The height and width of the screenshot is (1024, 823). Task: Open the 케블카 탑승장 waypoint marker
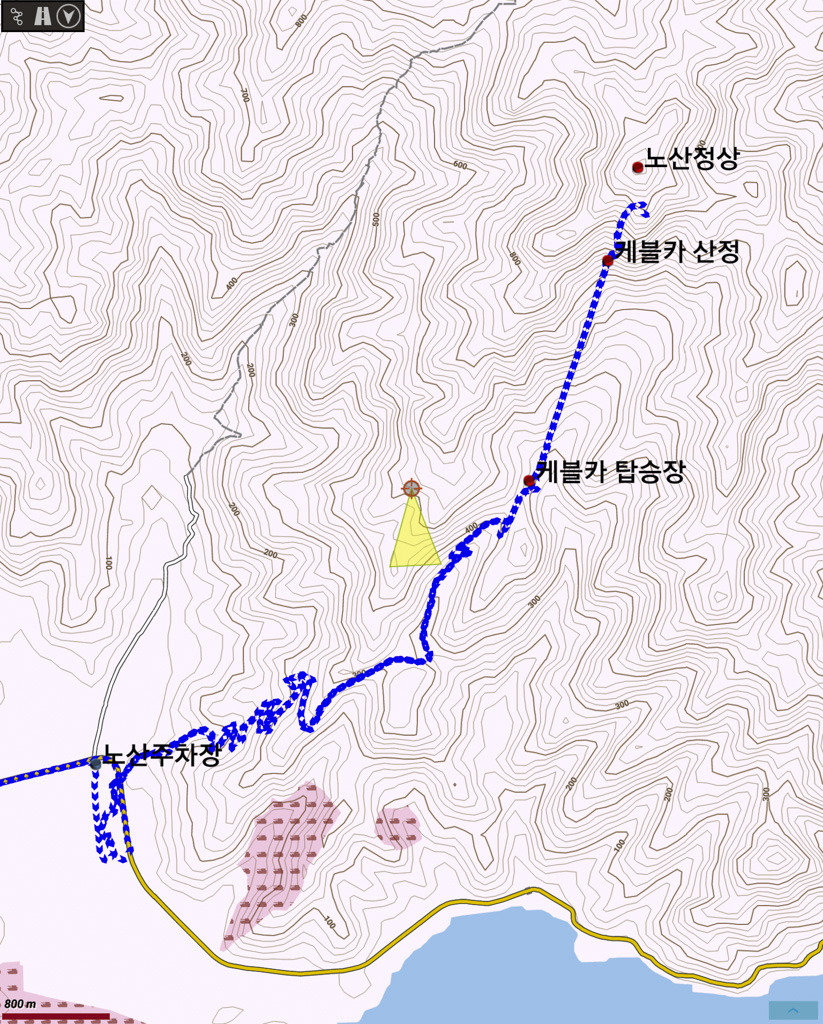[529, 481]
